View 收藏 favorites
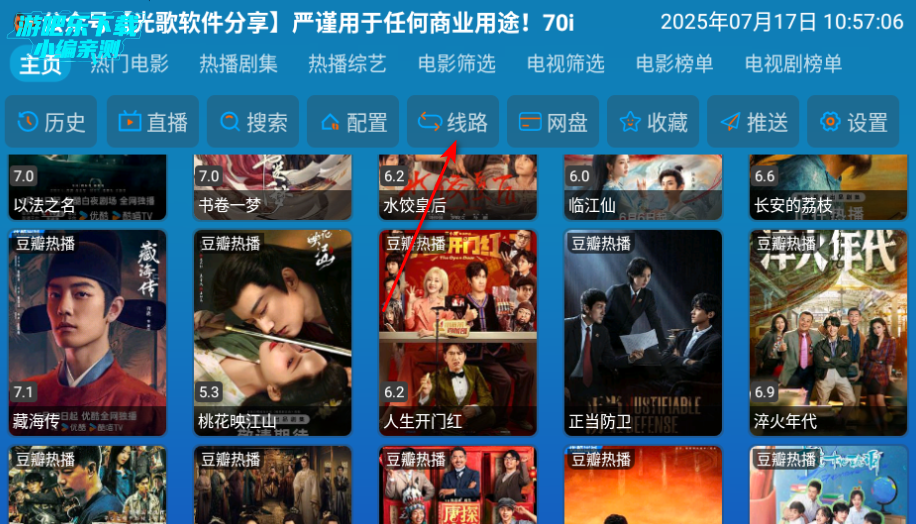Viewport: 916px width, 524px height. pyautogui.click(x=653, y=122)
